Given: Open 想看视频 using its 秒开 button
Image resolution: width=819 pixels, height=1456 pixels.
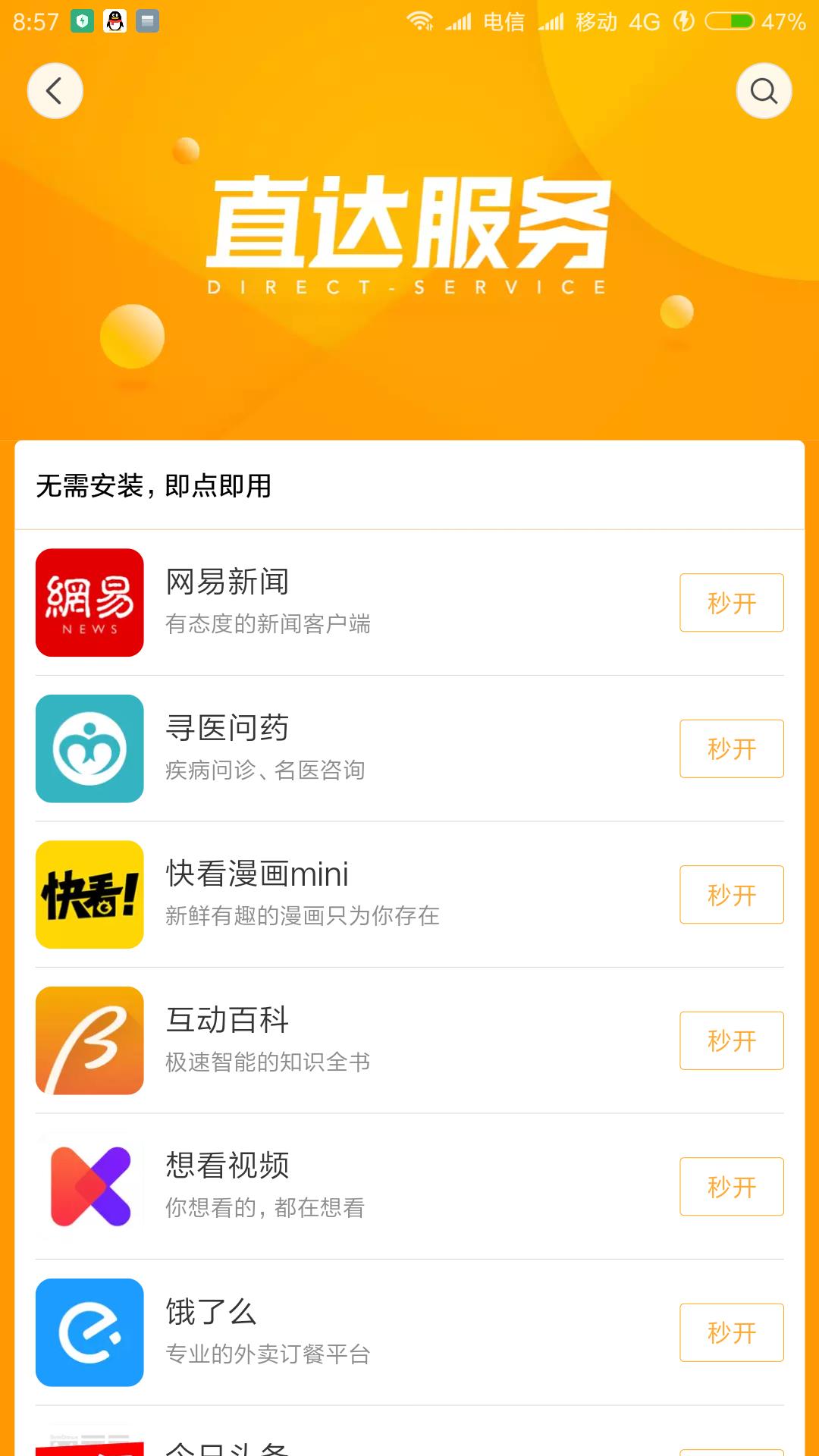Looking at the screenshot, I should click(731, 1187).
